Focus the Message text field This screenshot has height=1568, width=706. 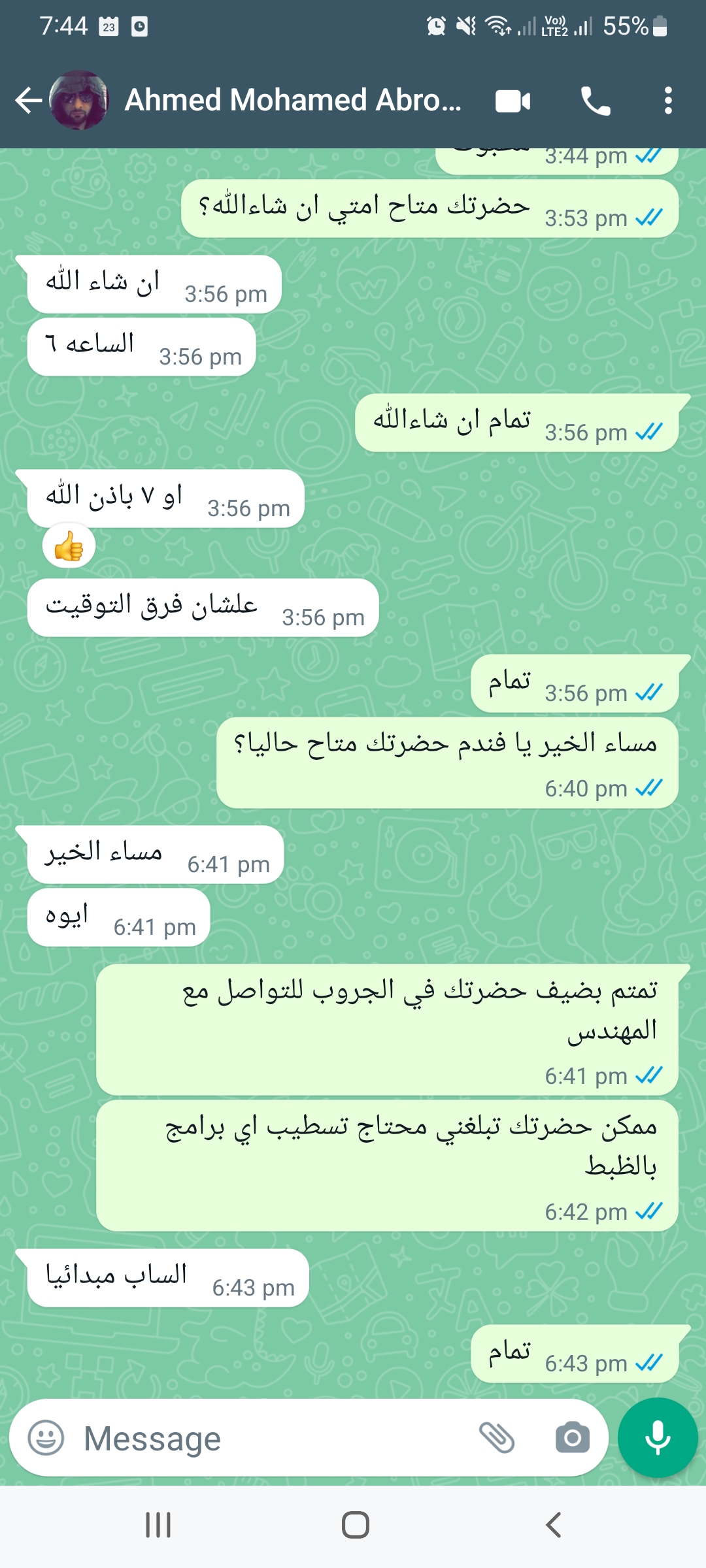click(275, 1437)
